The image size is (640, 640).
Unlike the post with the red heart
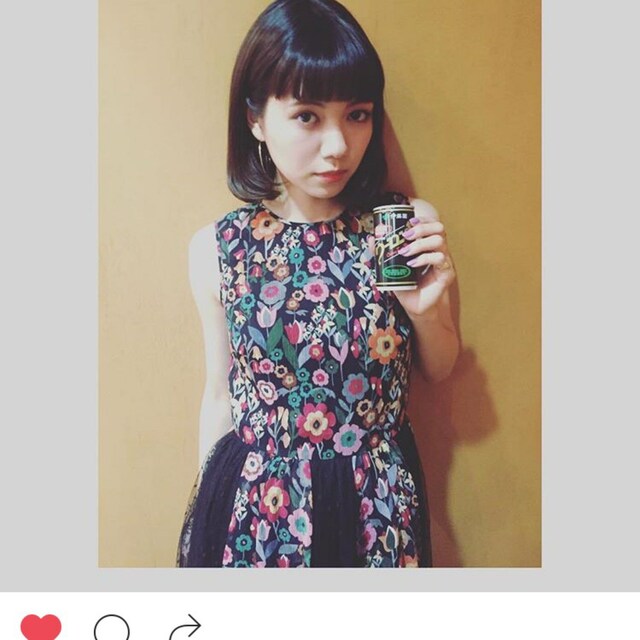click(x=41, y=628)
